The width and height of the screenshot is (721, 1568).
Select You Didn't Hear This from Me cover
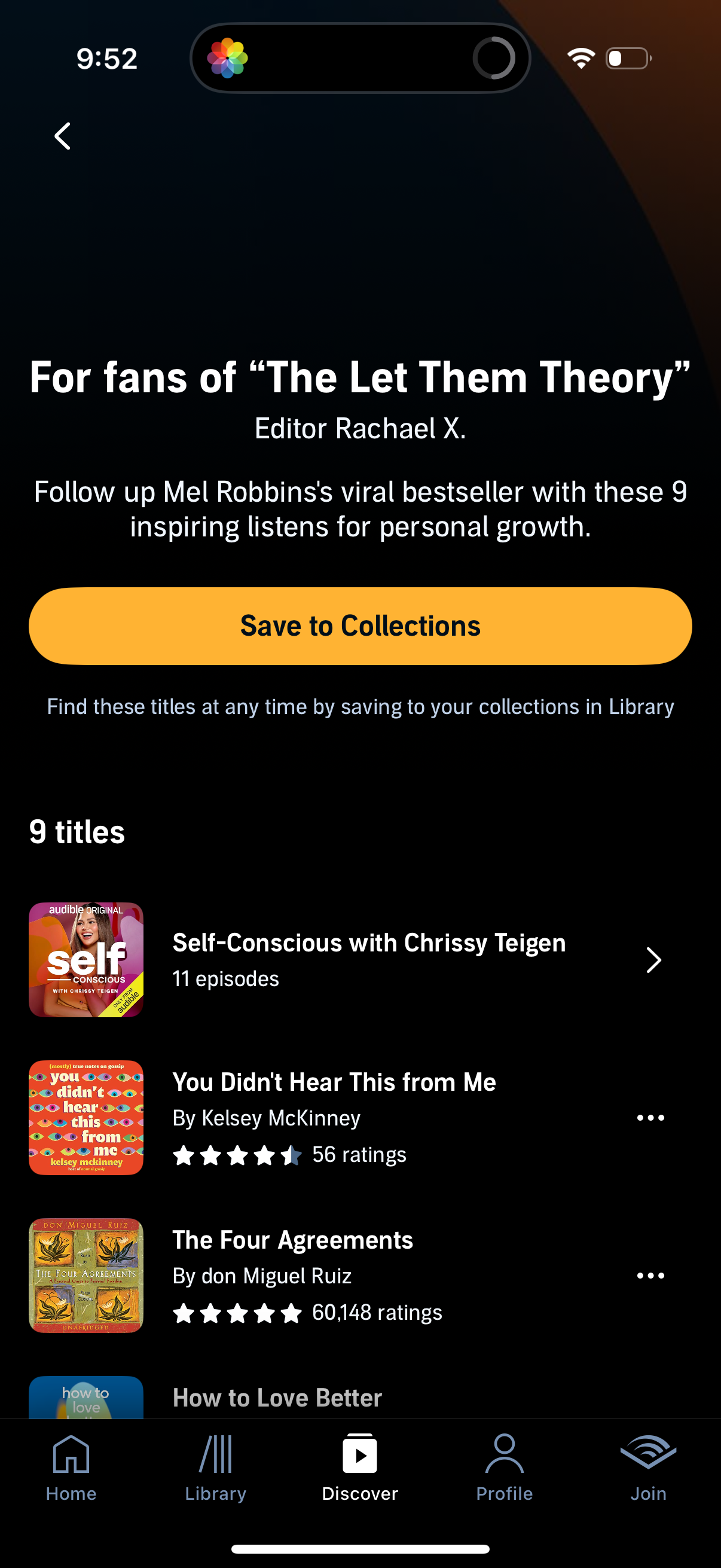tap(85, 1118)
